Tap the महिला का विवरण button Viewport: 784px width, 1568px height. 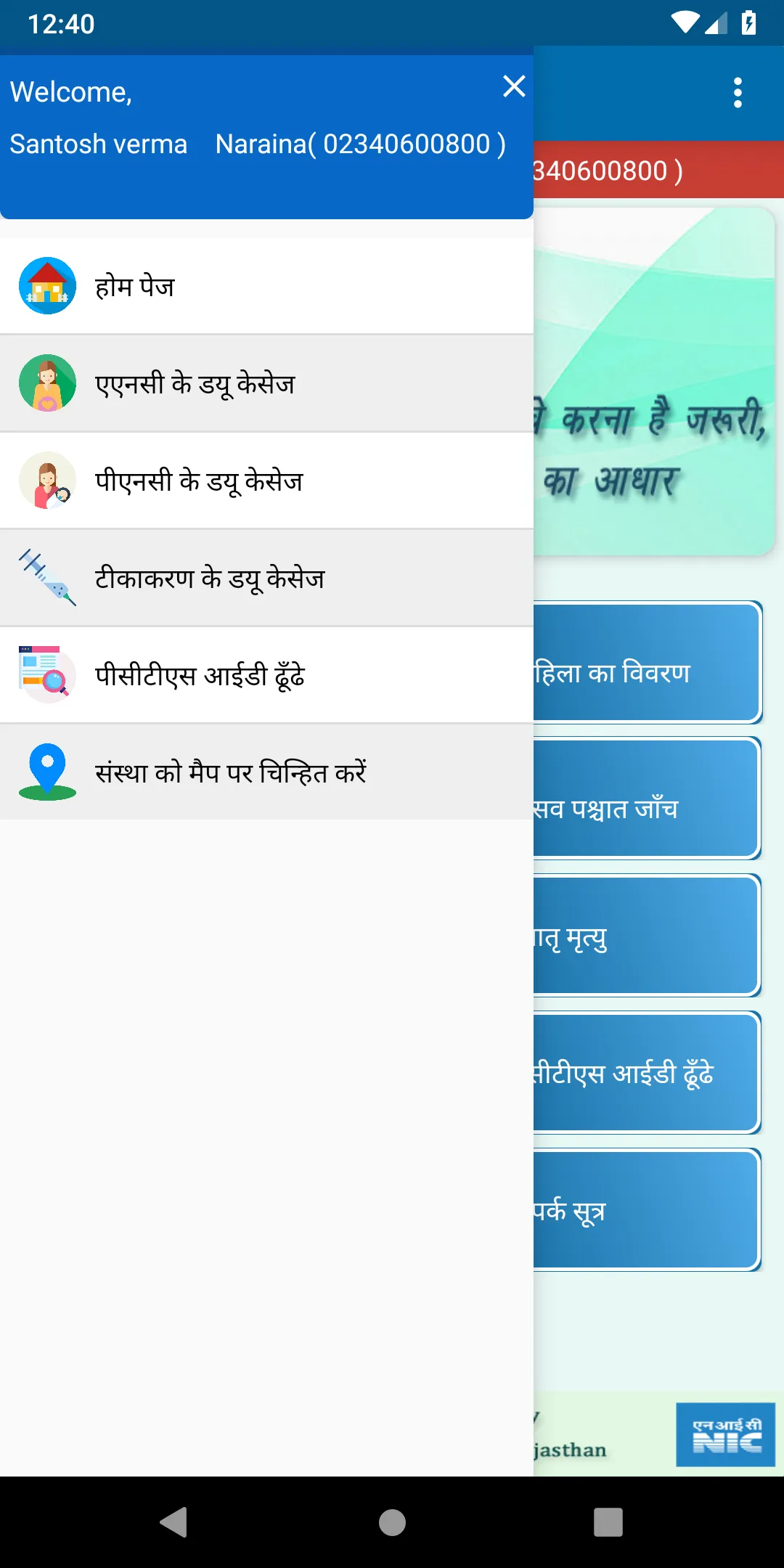(646, 662)
